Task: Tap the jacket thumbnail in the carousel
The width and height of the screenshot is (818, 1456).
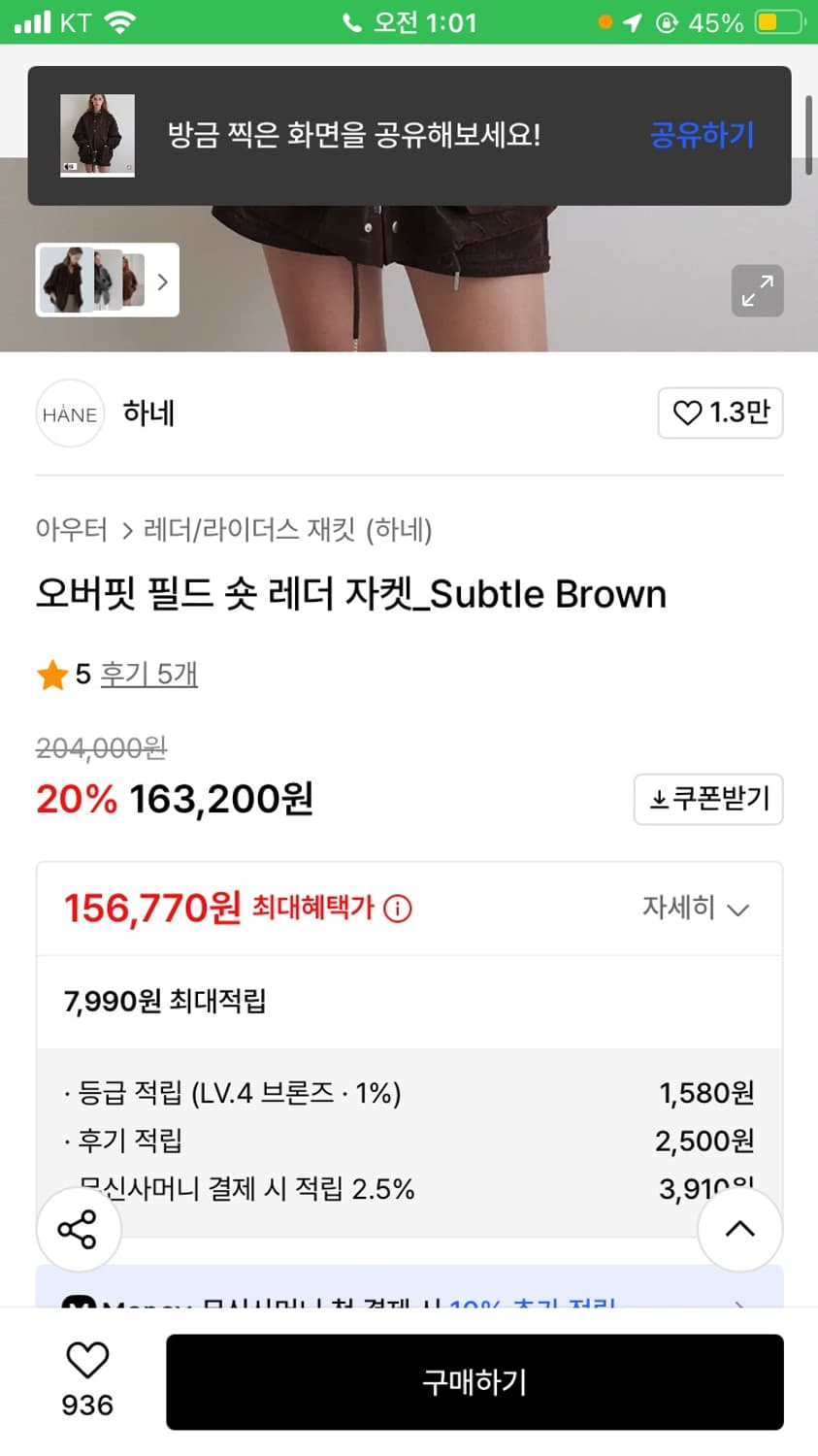Action: pyautogui.click(x=64, y=281)
